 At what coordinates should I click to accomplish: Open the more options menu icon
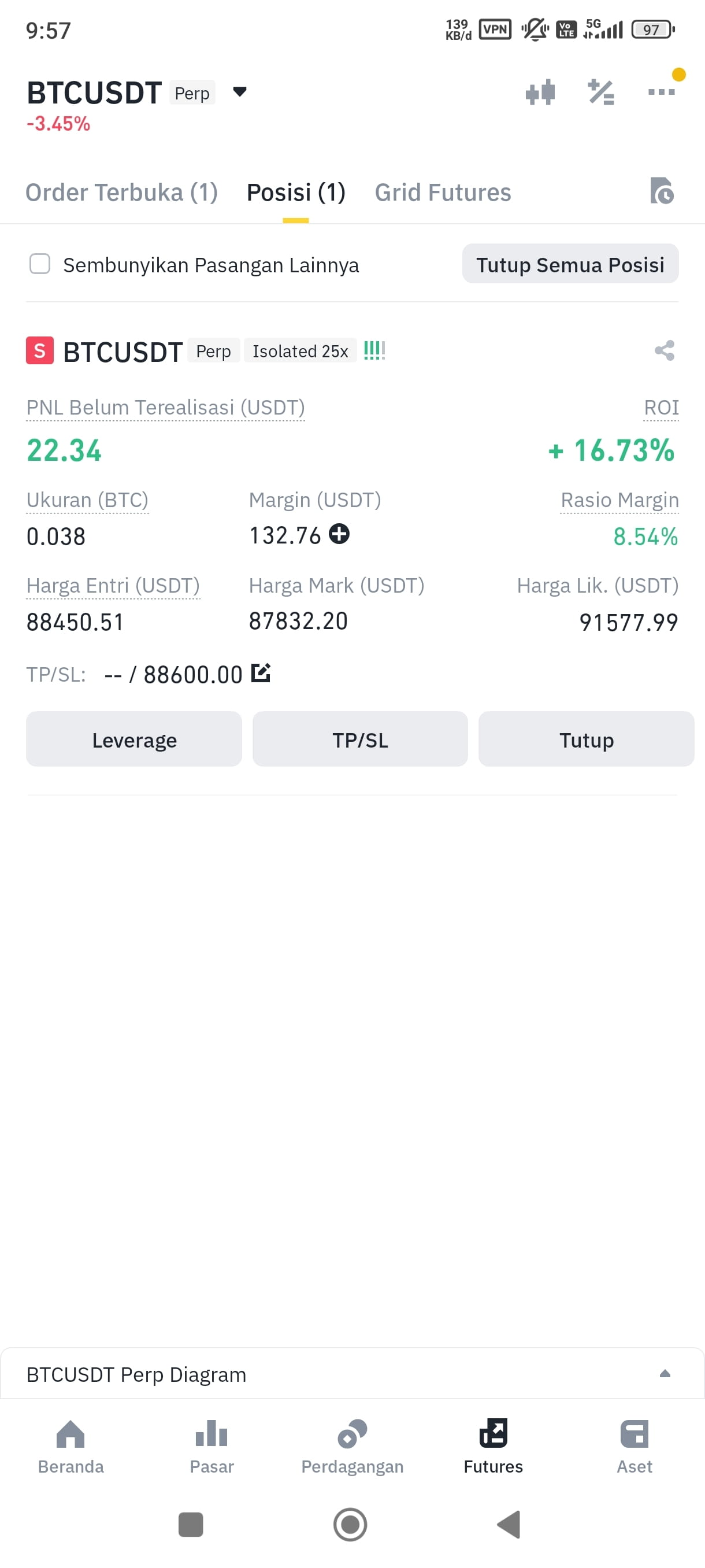pyautogui.click(x=661, y=91)
